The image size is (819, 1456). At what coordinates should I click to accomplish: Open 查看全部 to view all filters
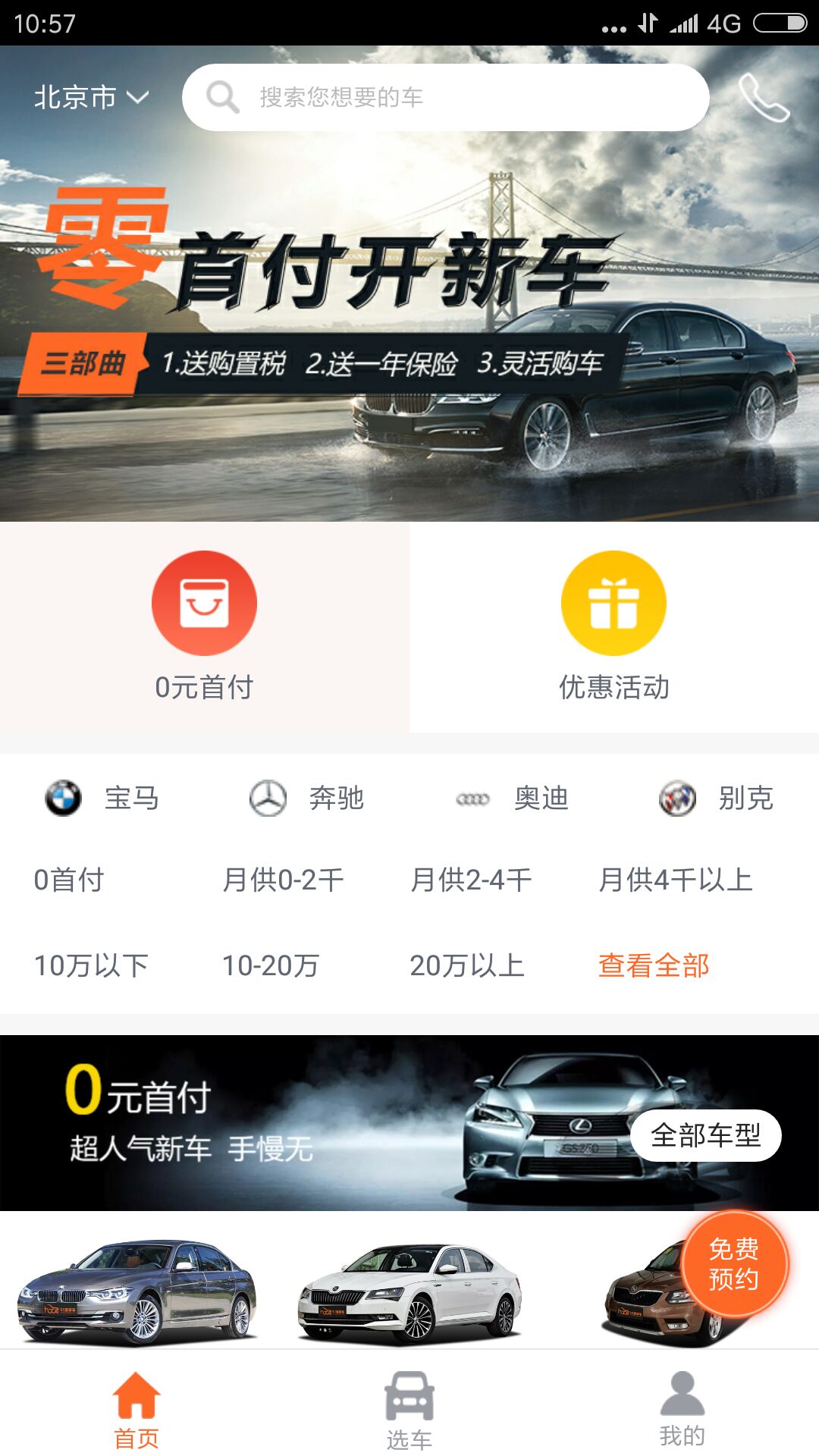pos(654,965)
